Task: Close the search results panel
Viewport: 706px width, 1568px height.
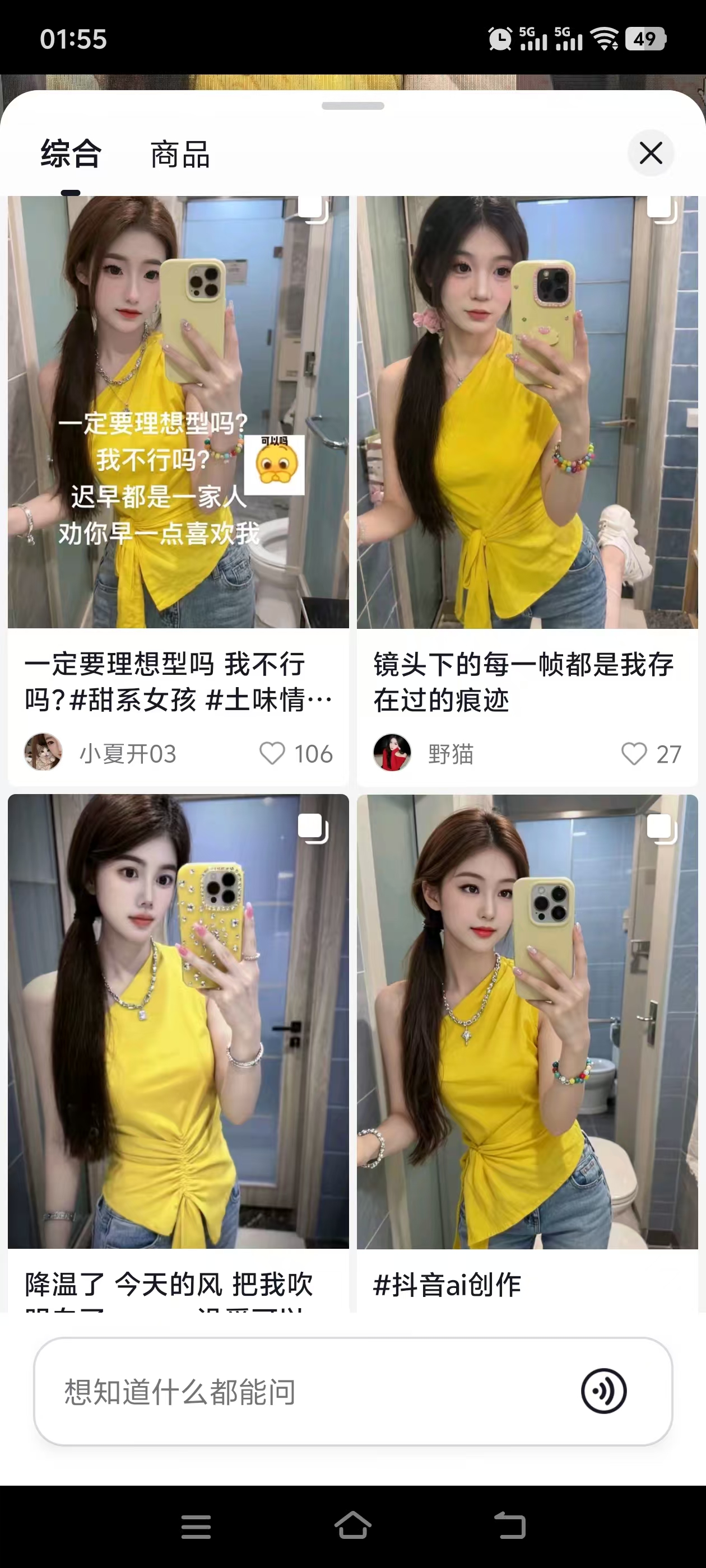Action: point(651,153)
